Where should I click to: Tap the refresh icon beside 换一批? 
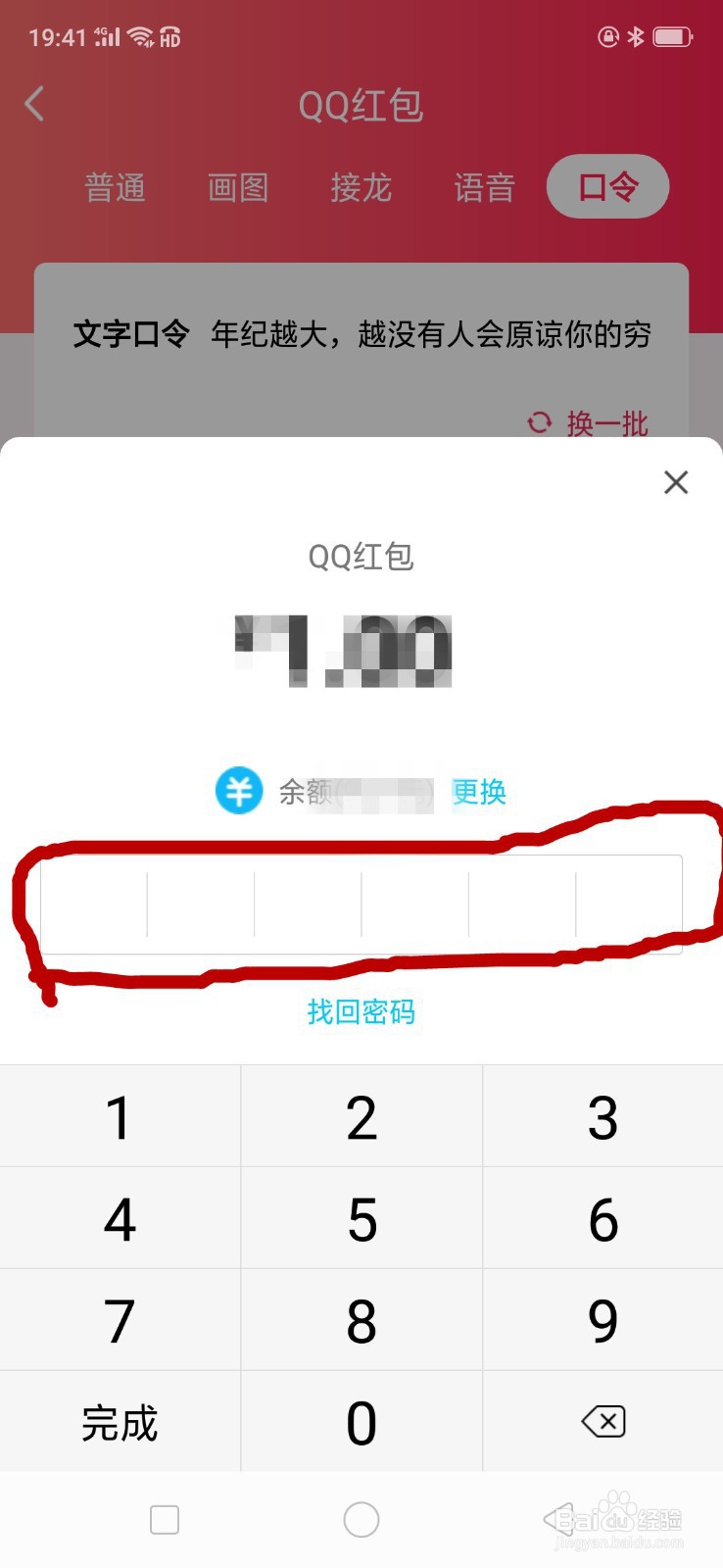coord(541,422)
